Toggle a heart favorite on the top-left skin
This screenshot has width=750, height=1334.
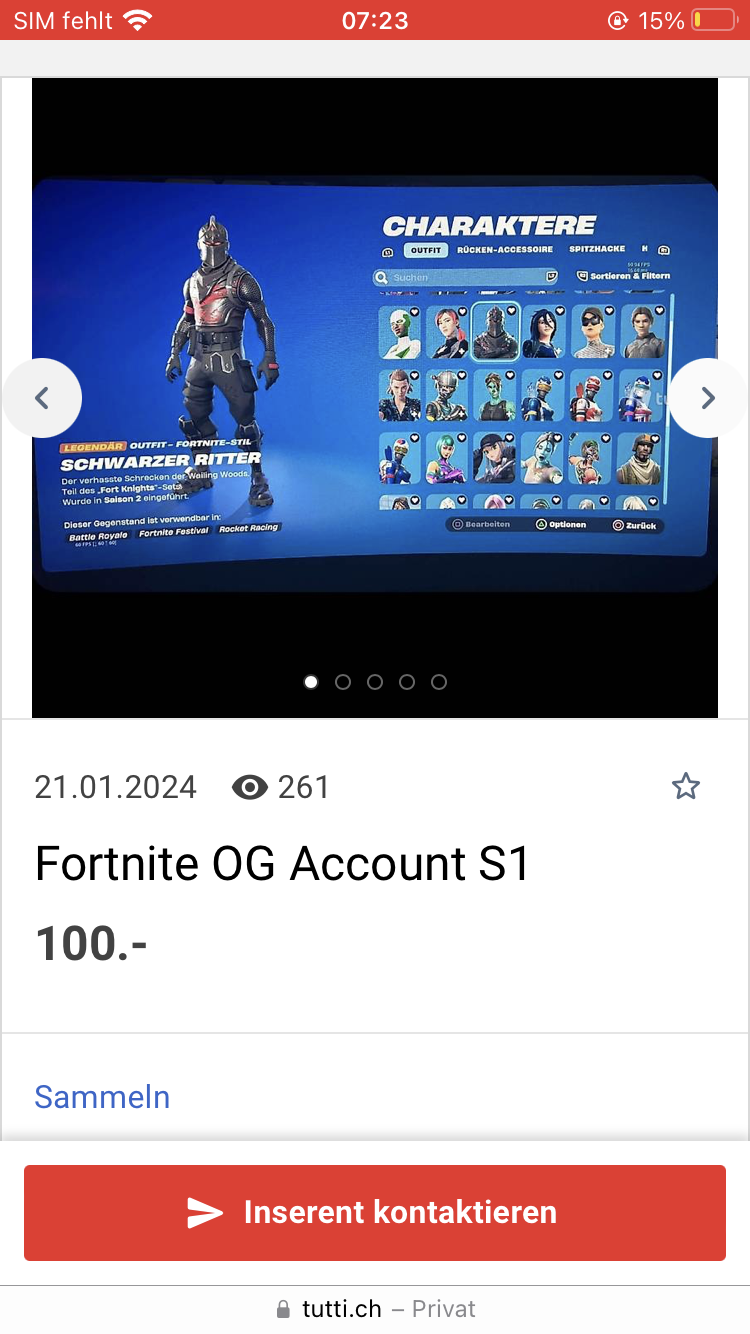click(413, 310)
